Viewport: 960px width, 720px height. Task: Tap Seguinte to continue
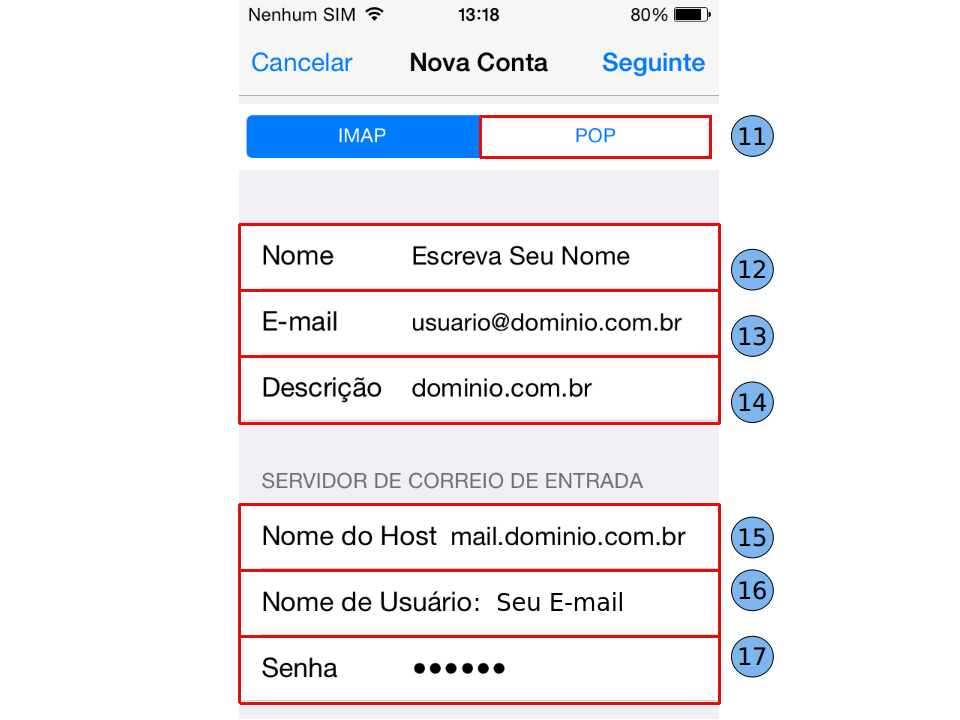click(x=653, y=63)
